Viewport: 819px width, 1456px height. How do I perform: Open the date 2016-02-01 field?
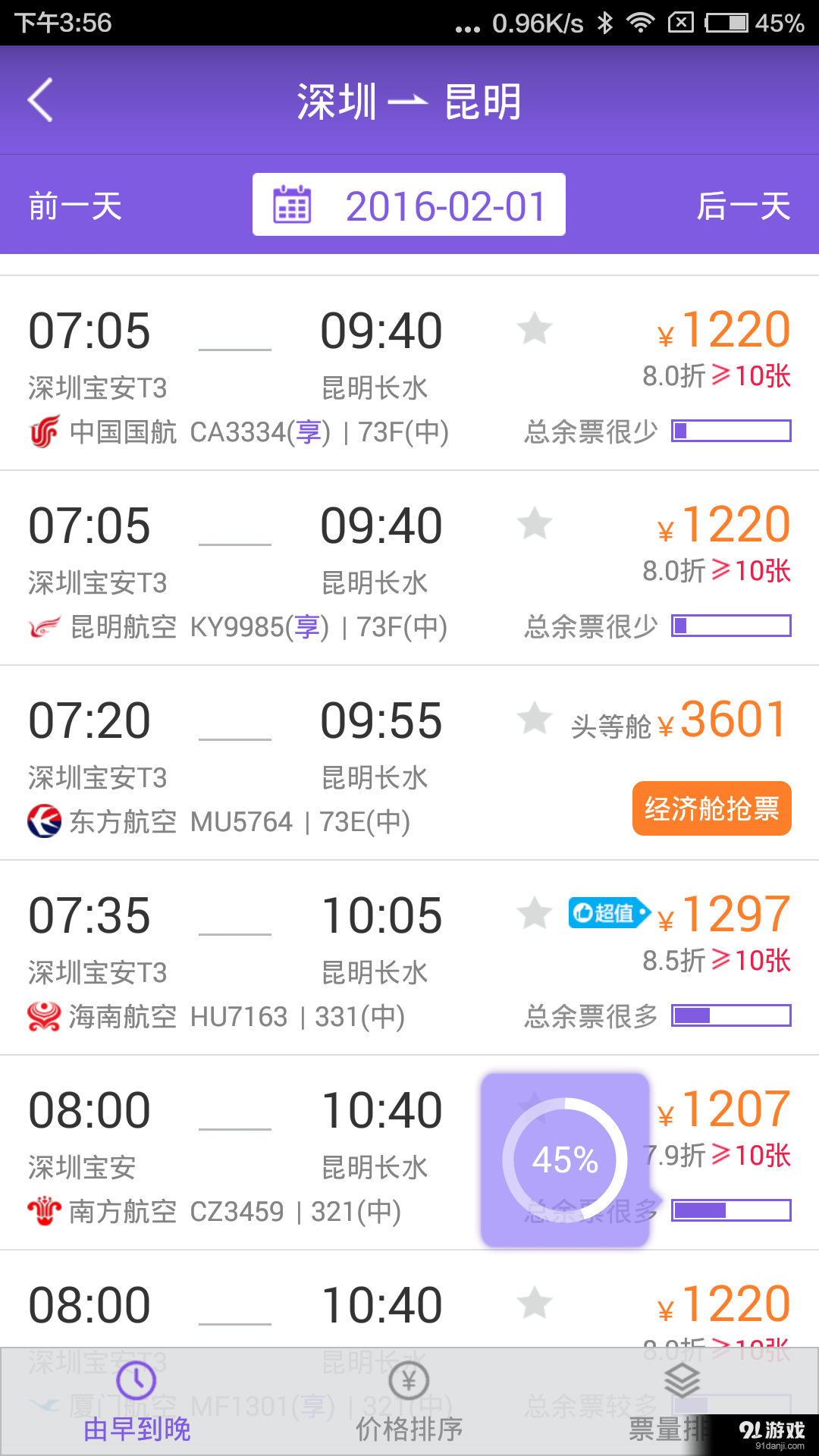(x=446, y=203)
